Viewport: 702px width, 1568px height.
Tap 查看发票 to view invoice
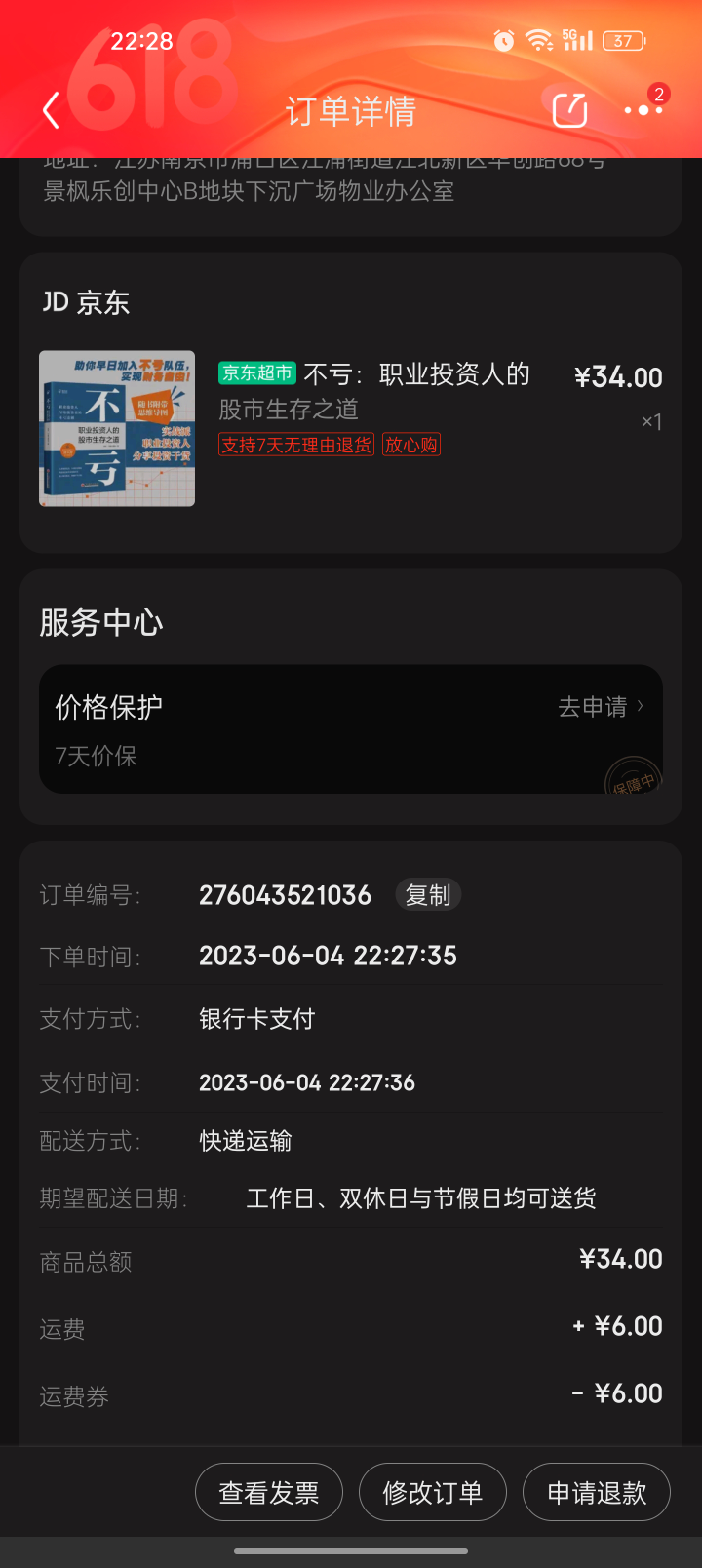pyautogui.click(x=269, y=1492)
